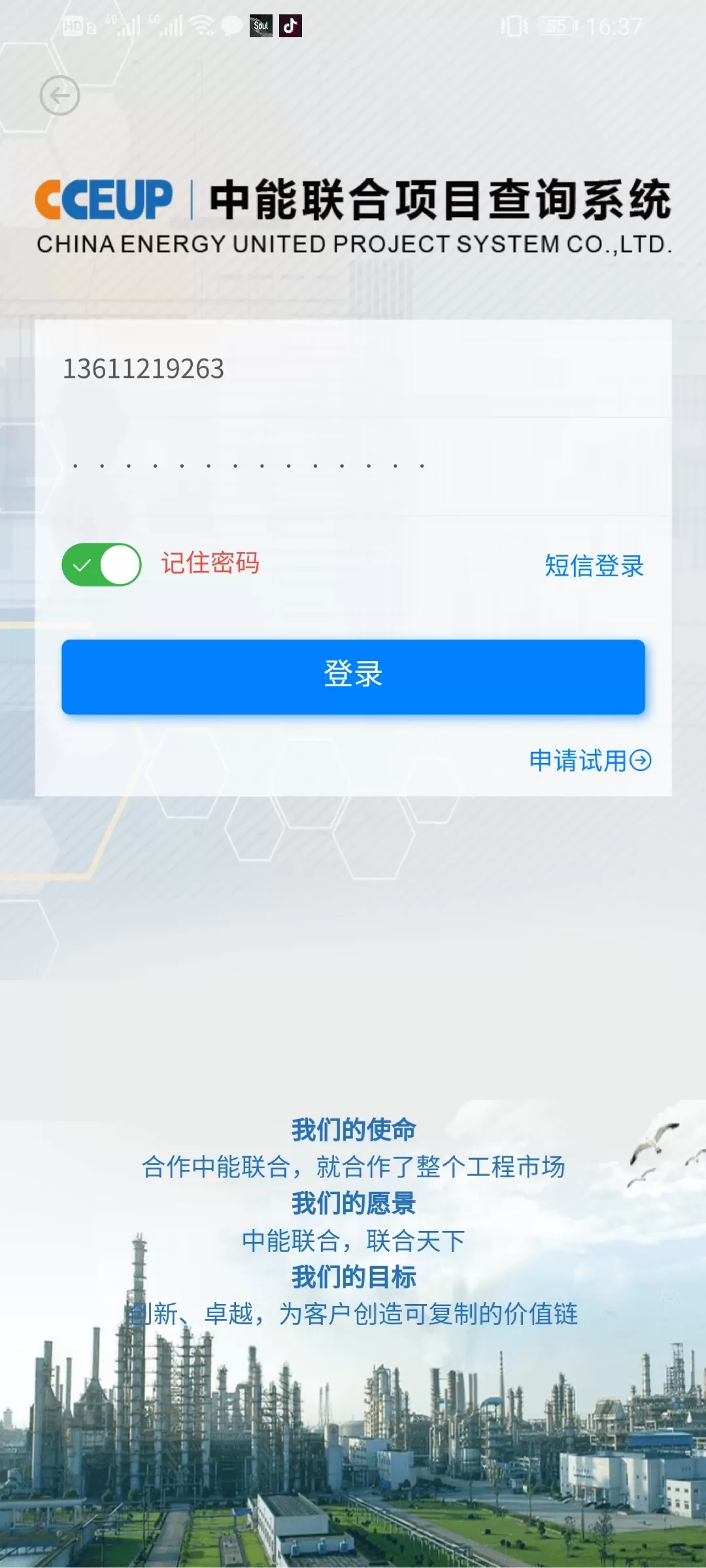706x1568 pixels.
Task: Go back using the circled arrow icon
Action: (59, 96)
